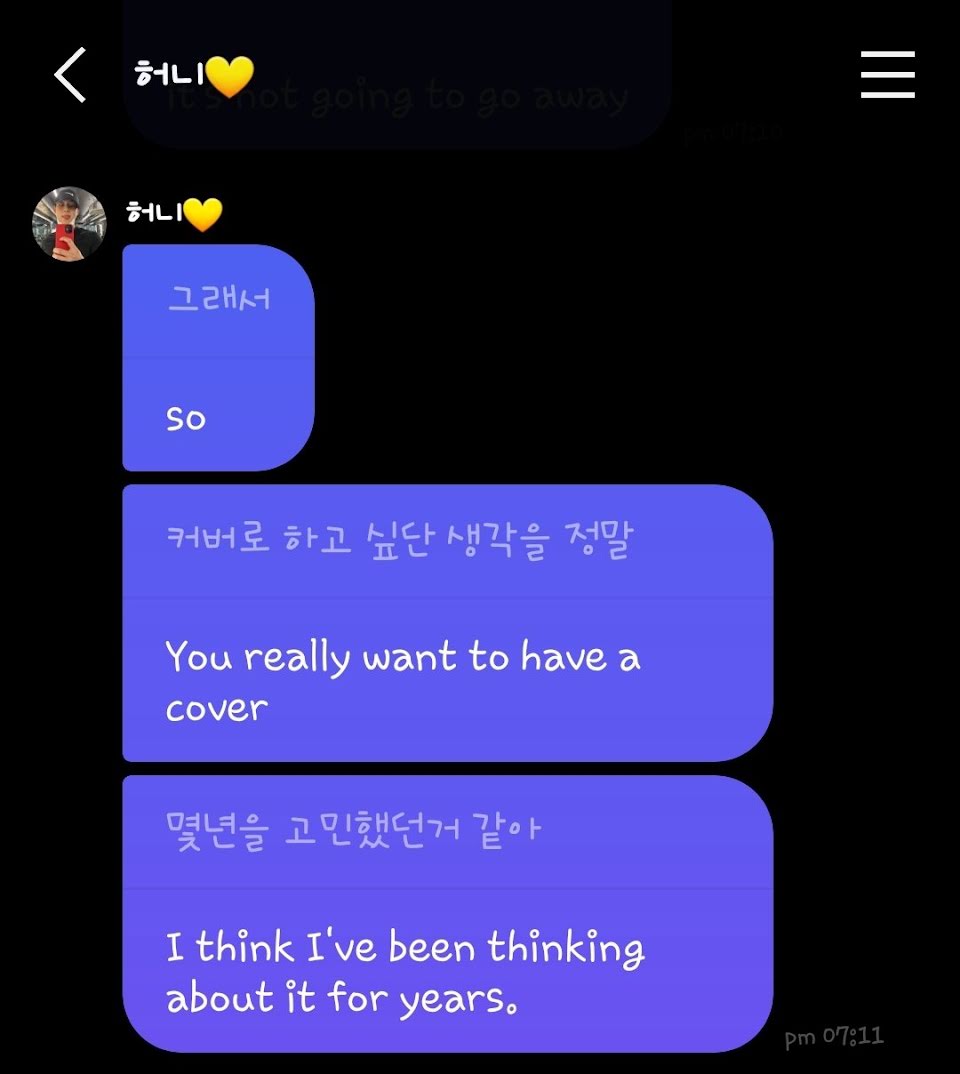Open 허니's profile picture
The height and width of the screenshot is (1074, 960).
(69, 224)
